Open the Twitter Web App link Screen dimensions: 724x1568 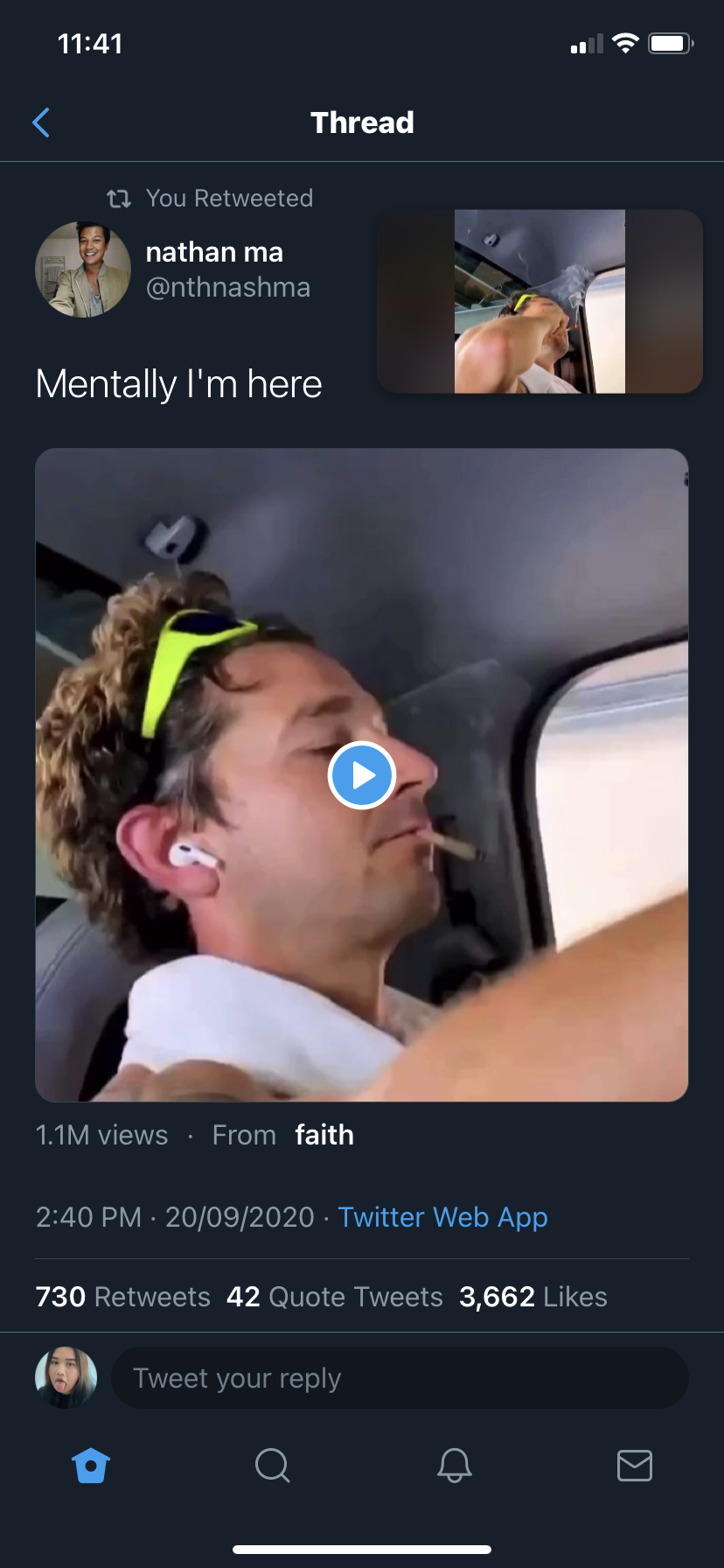(x=442, y=1217)
